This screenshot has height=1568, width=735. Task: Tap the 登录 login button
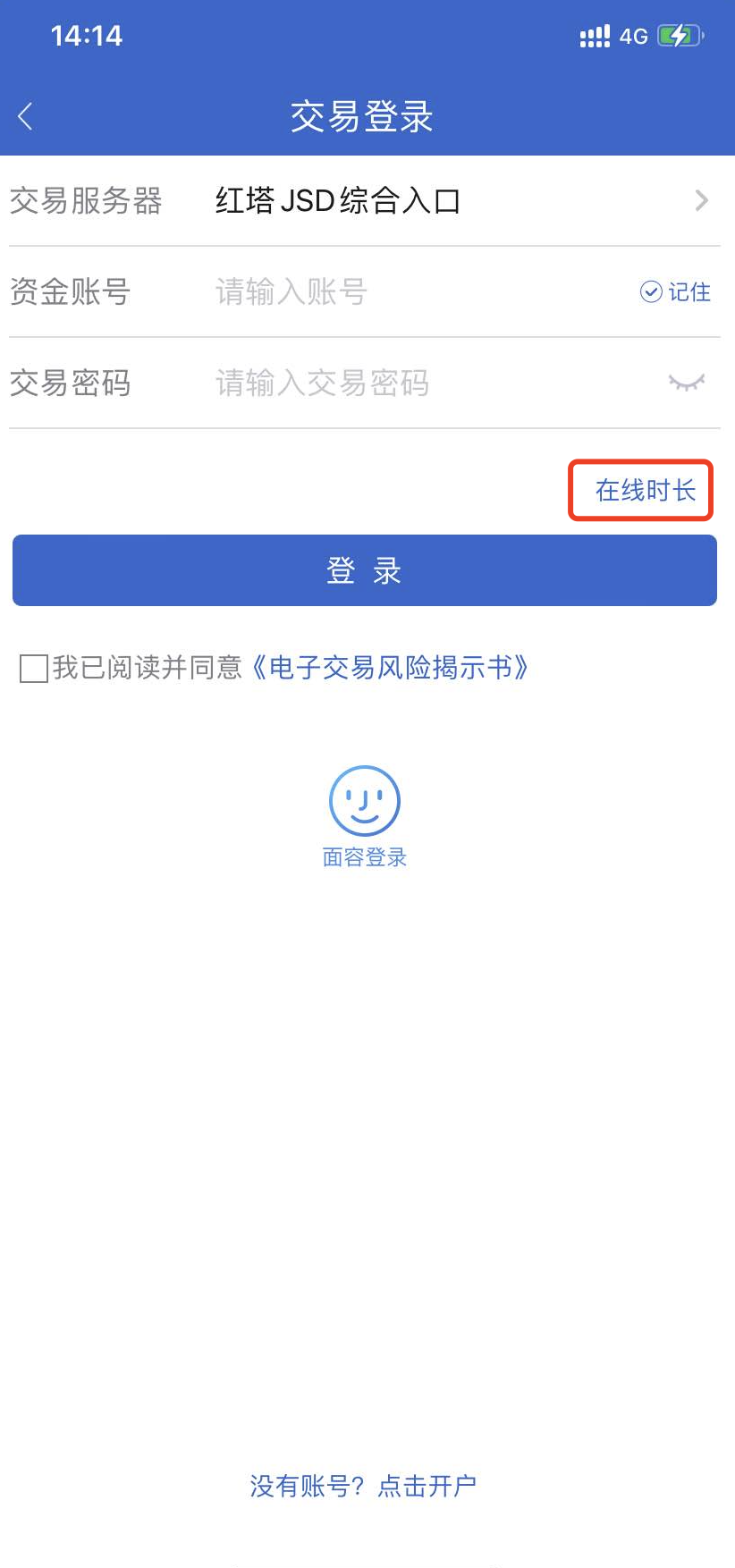tap(365, 570)
